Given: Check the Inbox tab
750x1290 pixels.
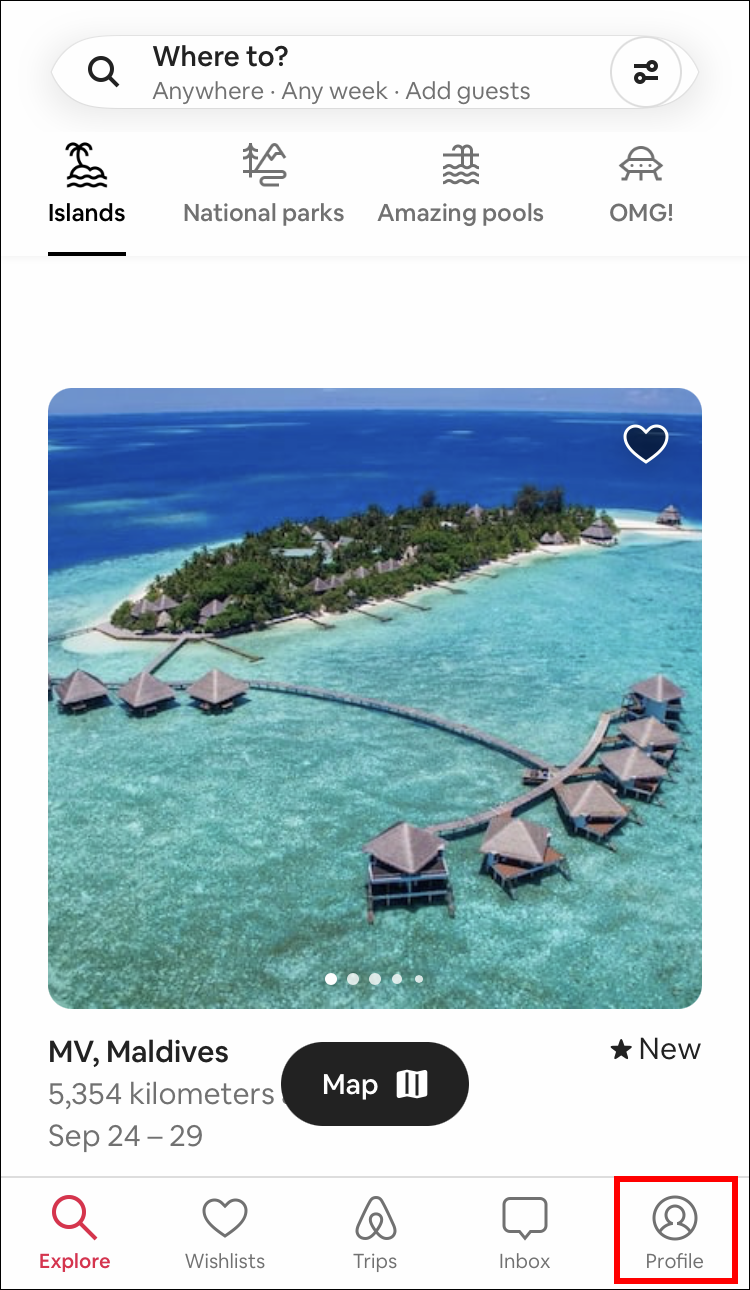Looking at the screenshot, I should click(x=525, y=1233).
